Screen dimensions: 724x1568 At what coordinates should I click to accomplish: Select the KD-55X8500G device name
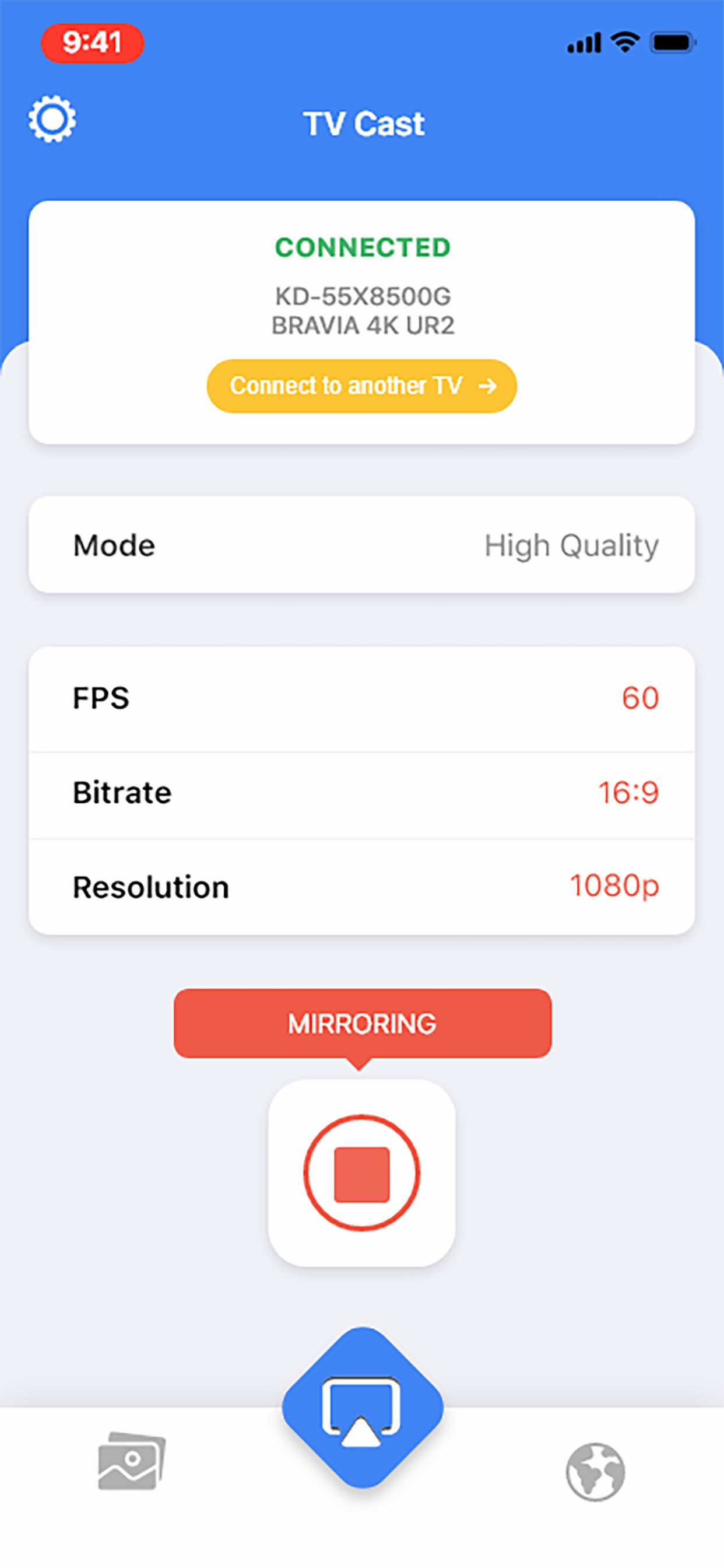(361, 296)
